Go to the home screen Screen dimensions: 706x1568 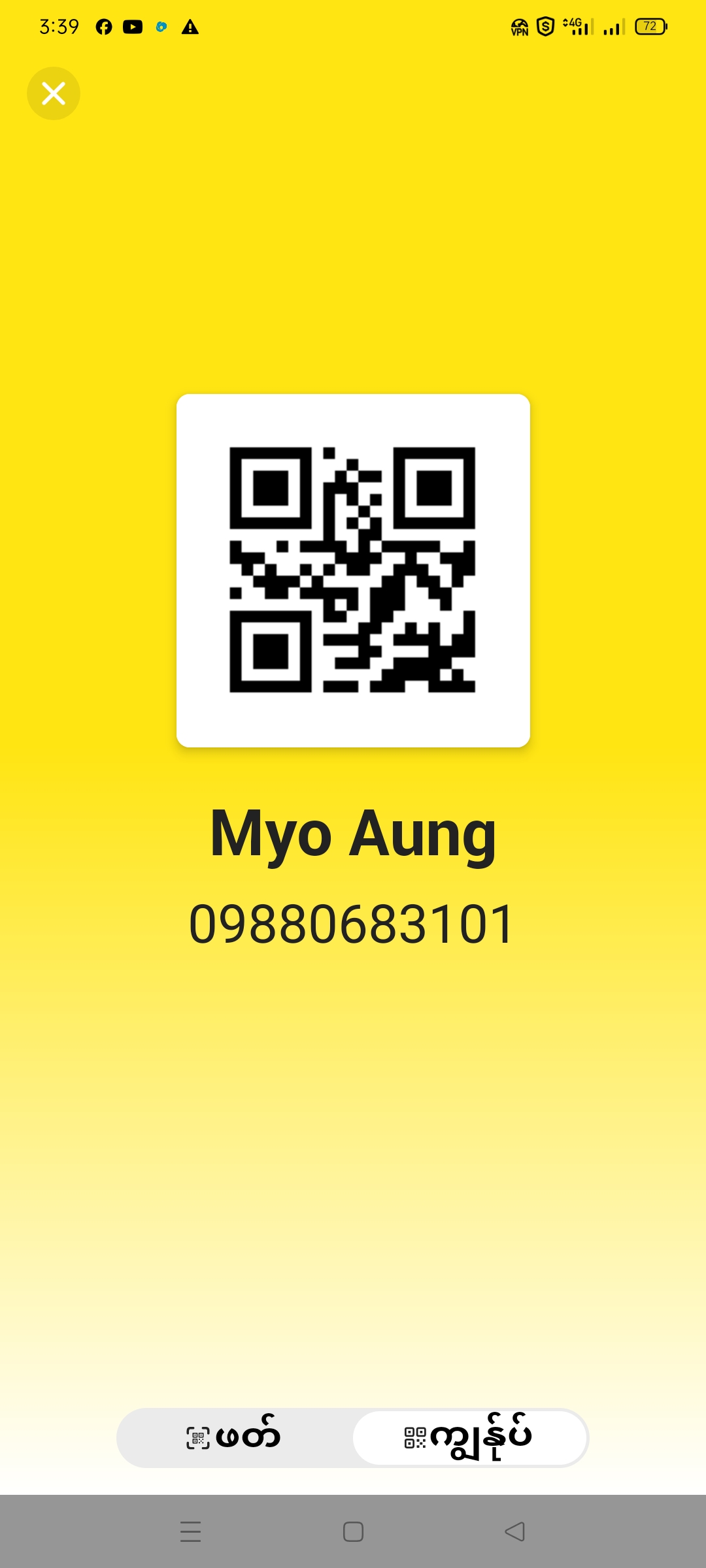353,1531
